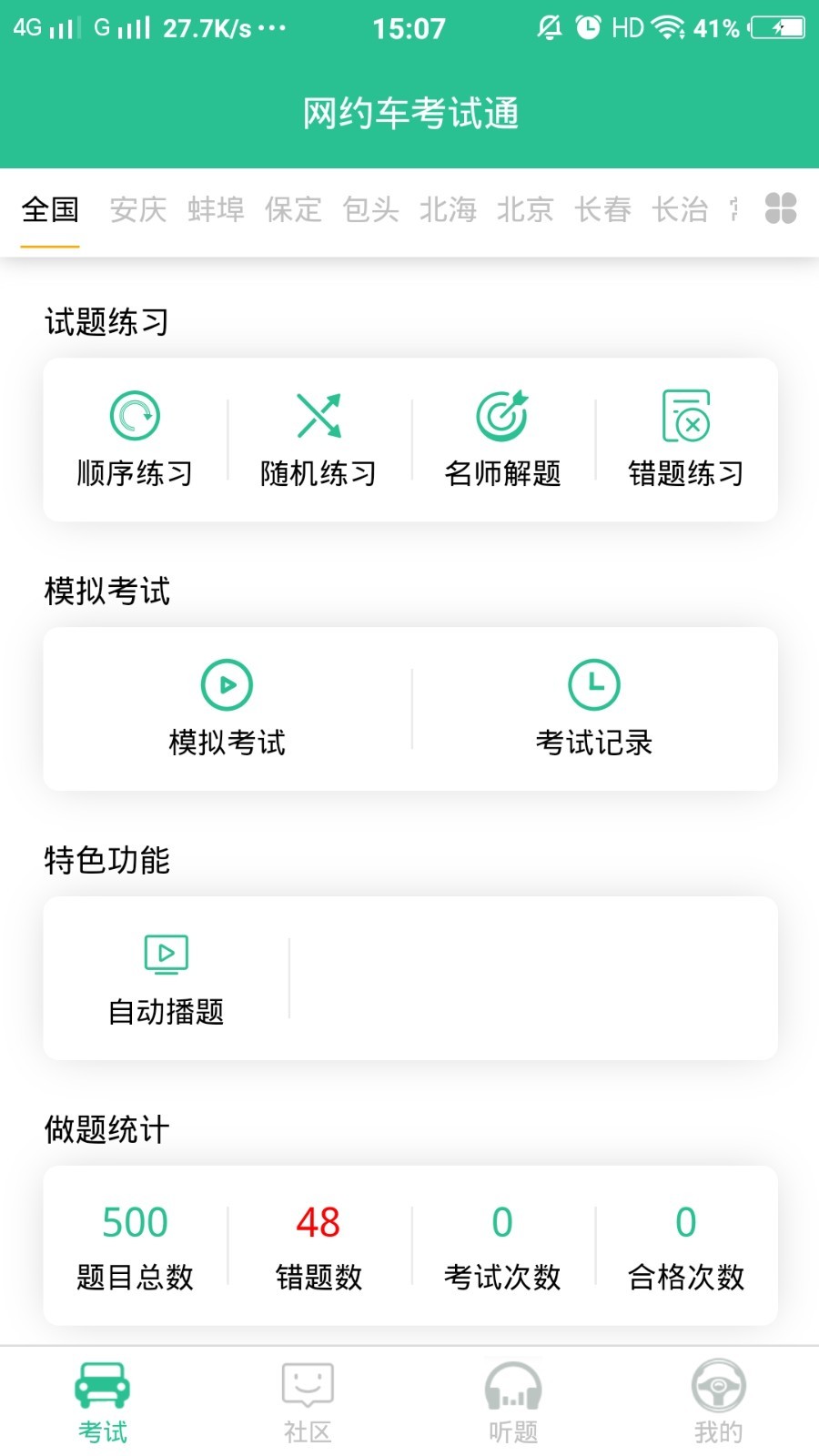Choose 保定 from city list
Image resolution: width=819 pixels, height=1456 pixels.
pos(291,210)
